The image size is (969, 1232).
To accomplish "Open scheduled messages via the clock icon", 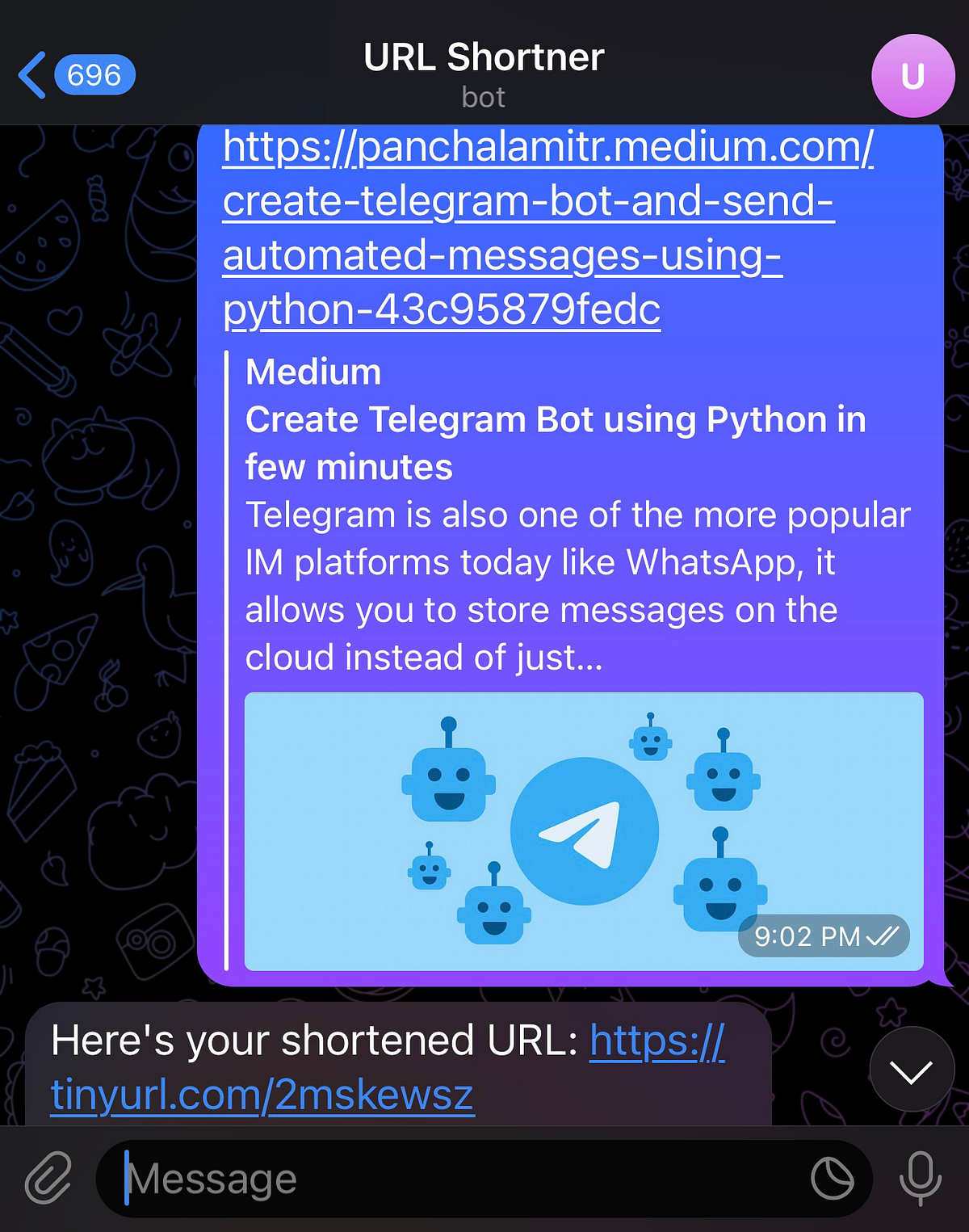I will coord(833,1178).
